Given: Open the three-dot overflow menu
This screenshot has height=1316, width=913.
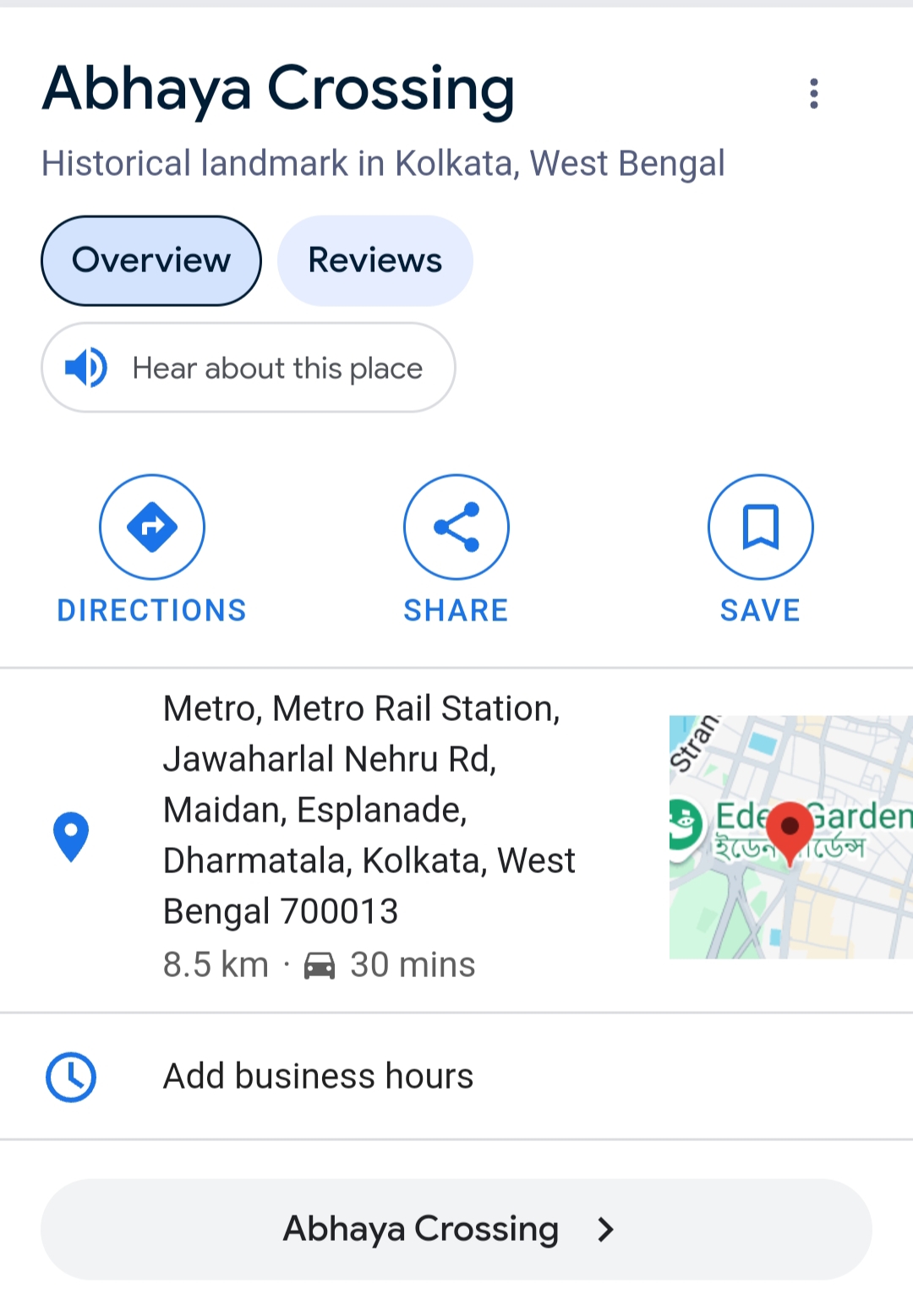Looking at the screenshot, I should click(x=814, y=92).
